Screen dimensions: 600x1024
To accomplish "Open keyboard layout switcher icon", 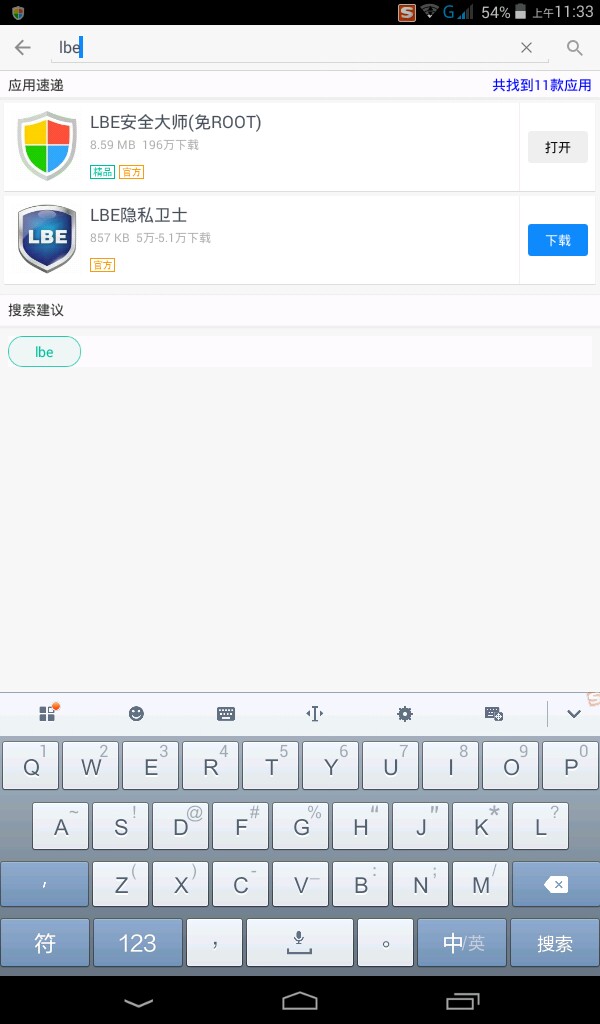I will click(226, 713).
